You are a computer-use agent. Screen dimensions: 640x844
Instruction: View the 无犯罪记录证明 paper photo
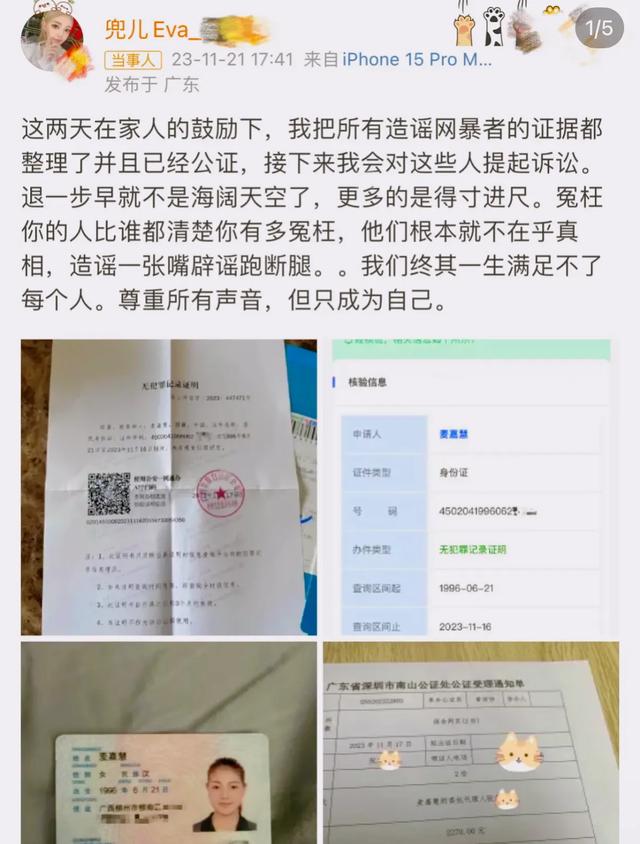point(168,487)
